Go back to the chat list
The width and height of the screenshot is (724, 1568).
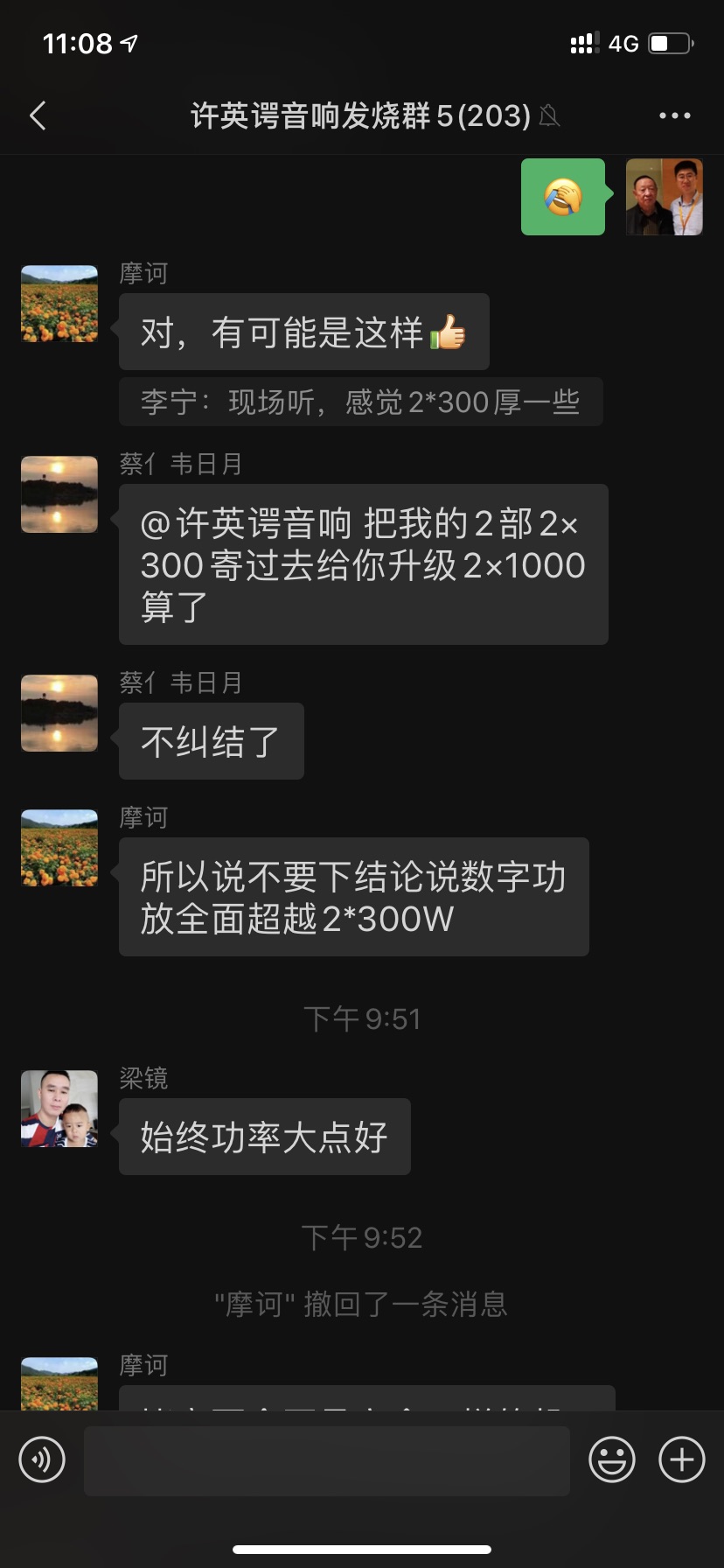(38, 115)
